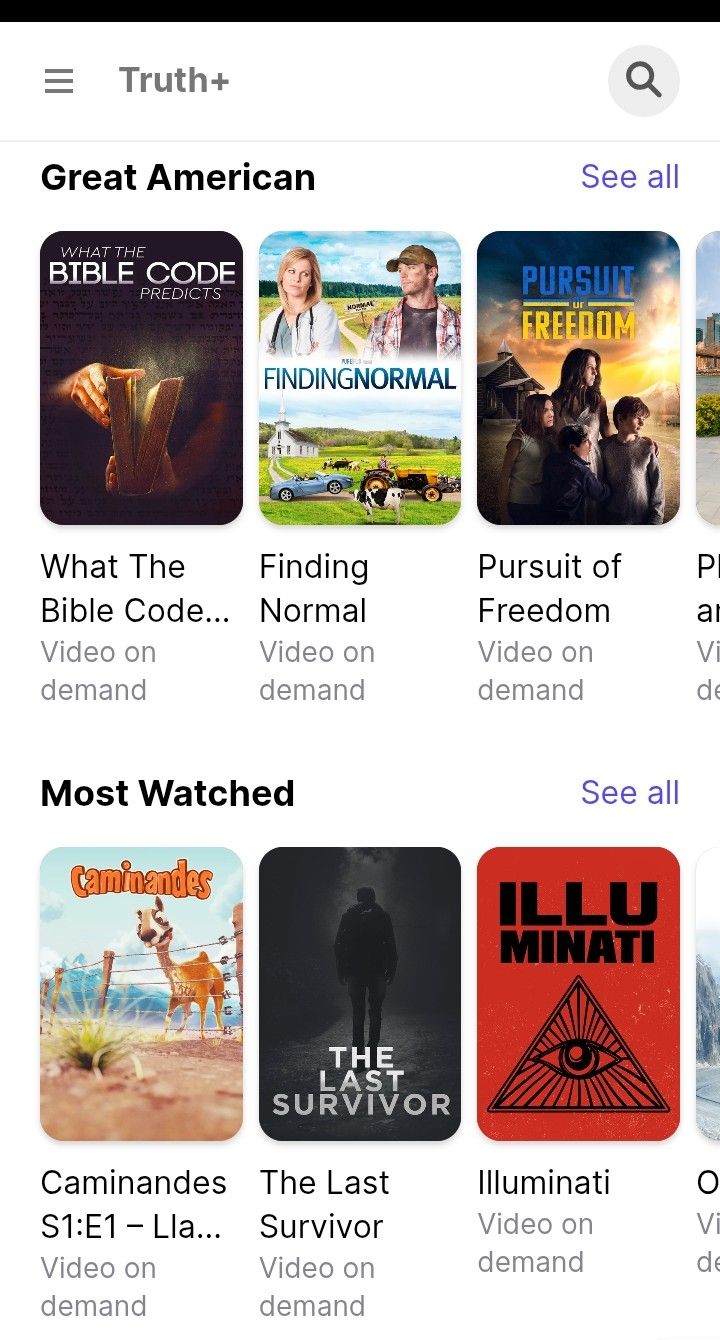Open the Finding Normal movie
Viewport: 720px width, 1340px height.
(360, 378)
